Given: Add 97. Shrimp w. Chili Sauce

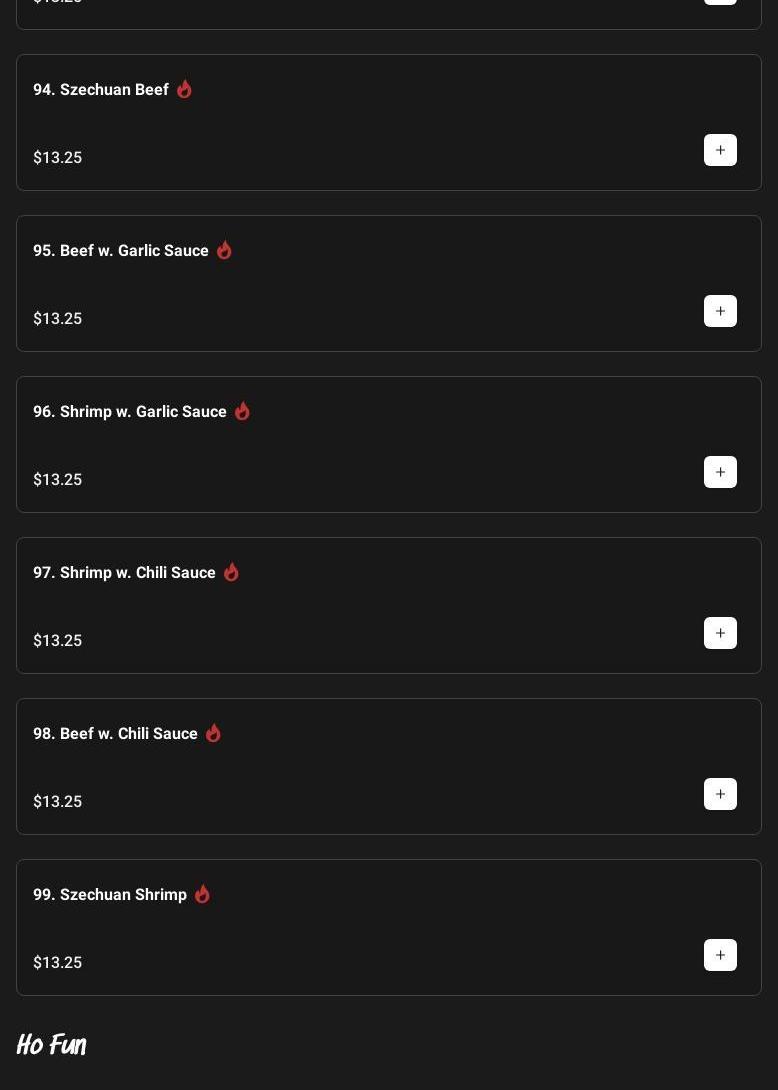Looking at the screenshot, I should 720,633.
